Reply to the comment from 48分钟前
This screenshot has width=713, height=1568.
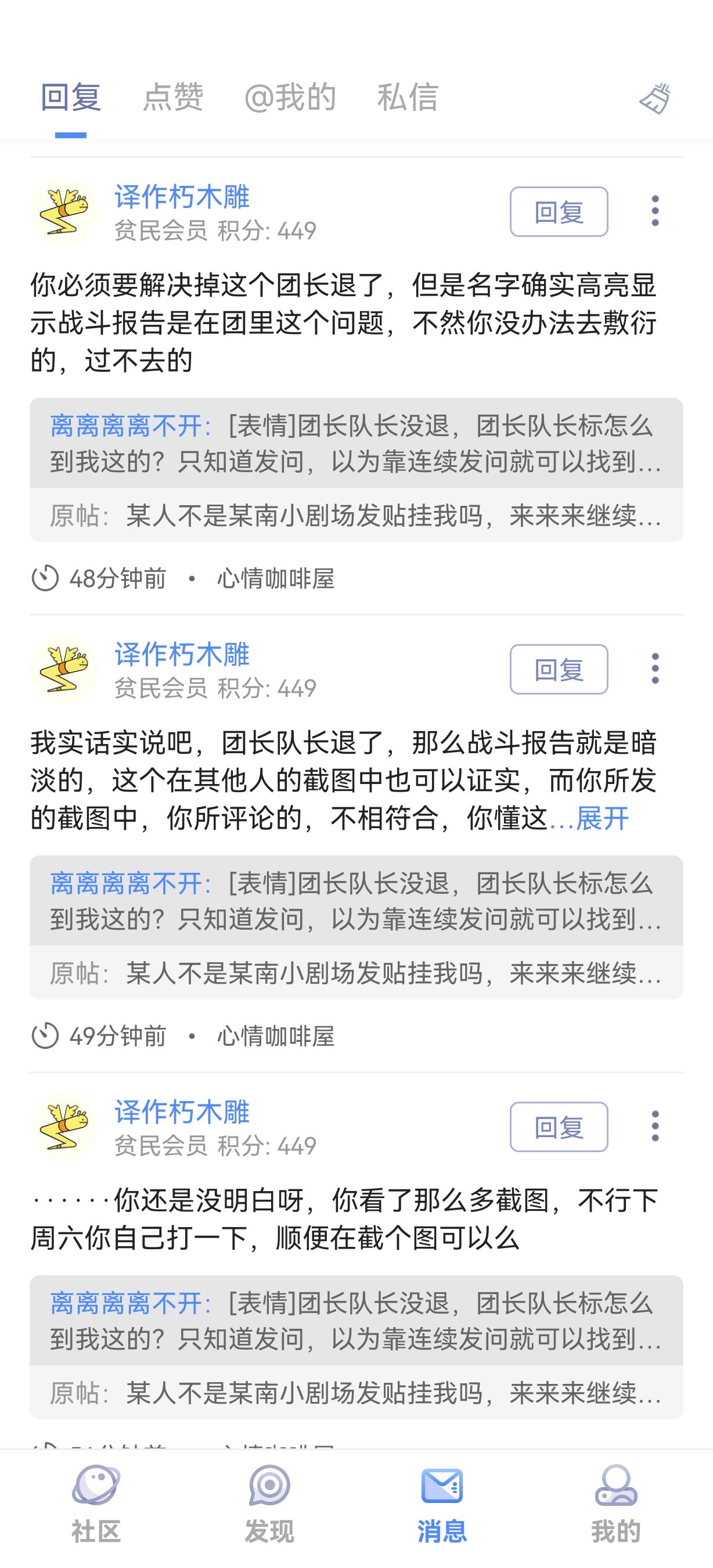pos(559,212)
